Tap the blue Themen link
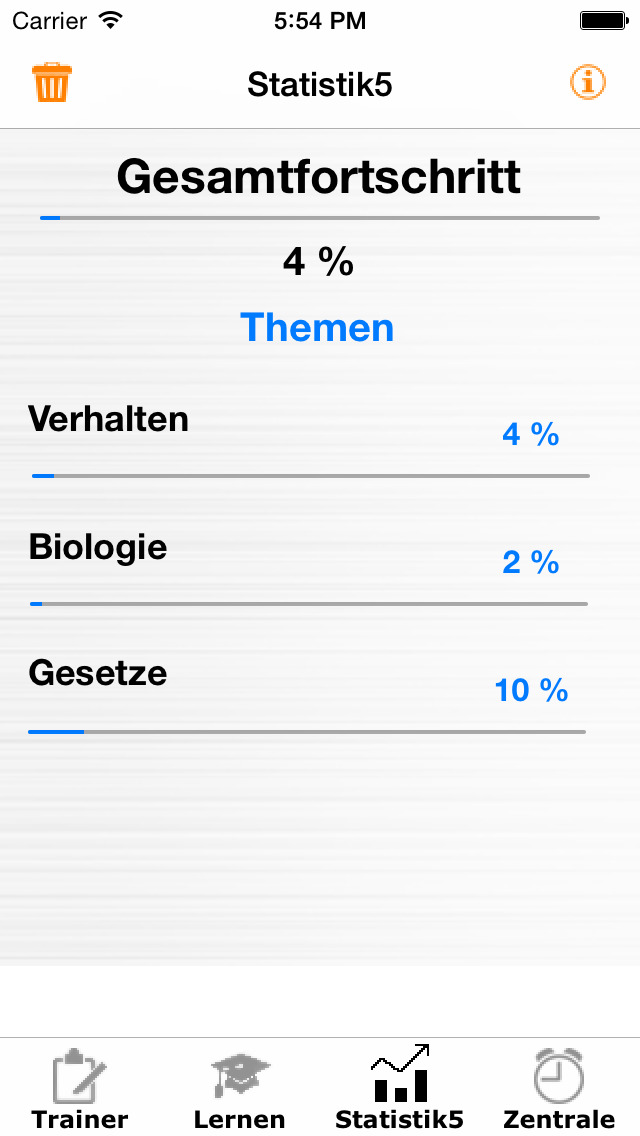Screen dimensions: 640x1136 click(x=317, y=327)
